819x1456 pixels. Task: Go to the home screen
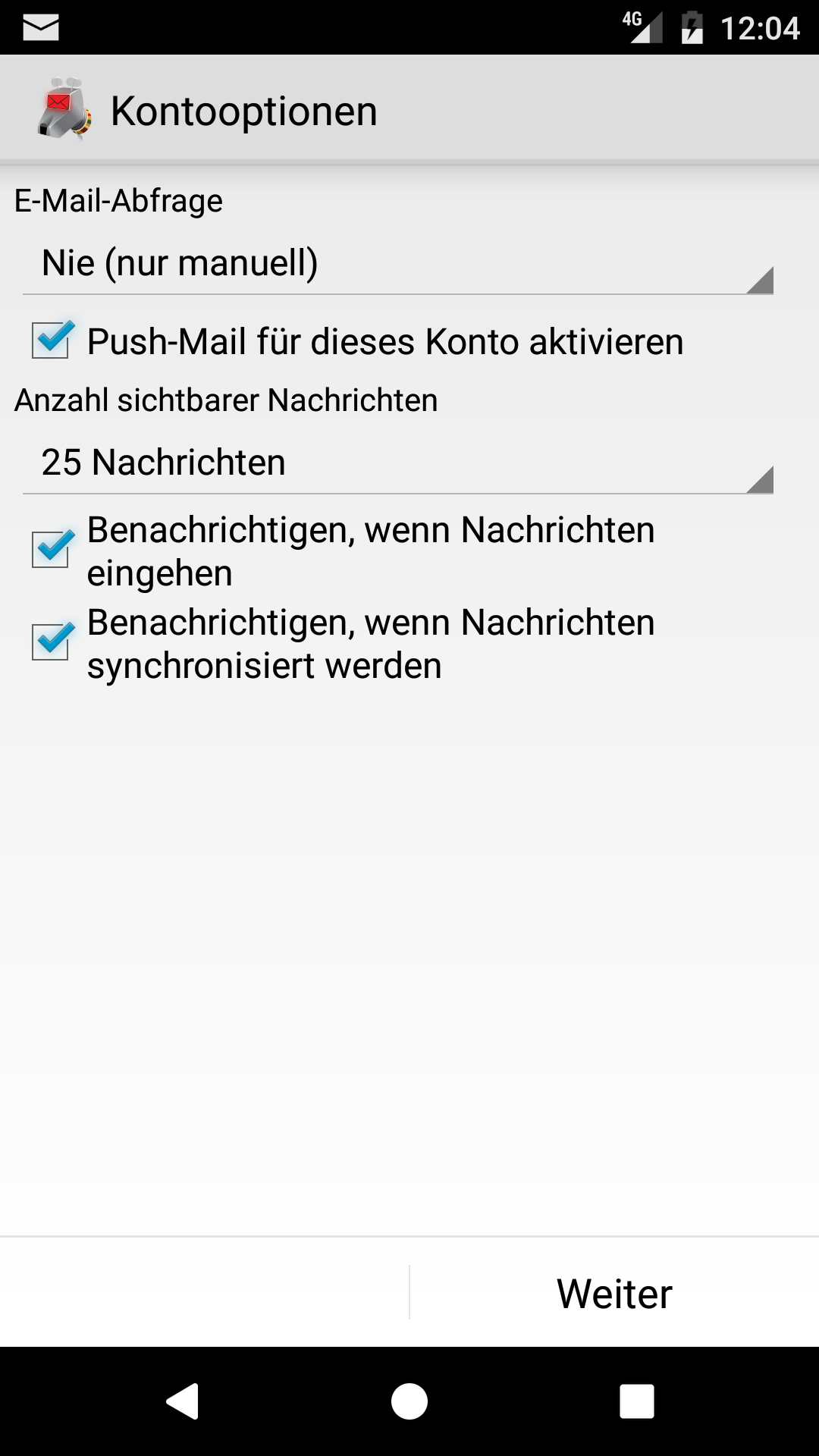[x=409, y=1401]
